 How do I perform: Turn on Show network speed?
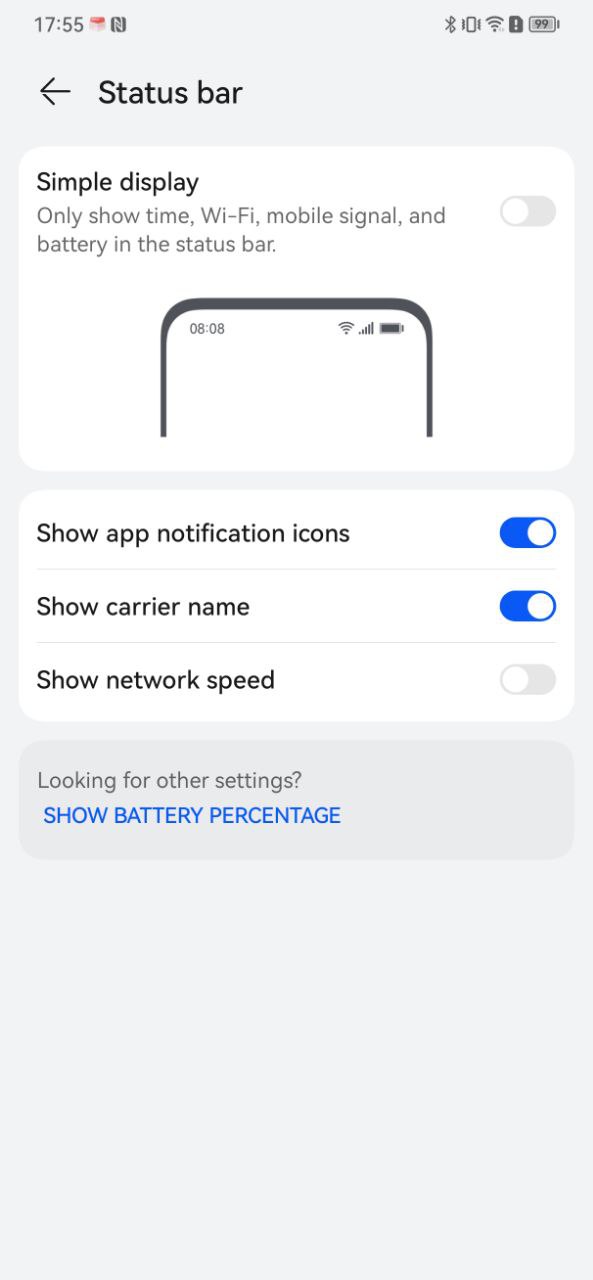tap(528, 680)
